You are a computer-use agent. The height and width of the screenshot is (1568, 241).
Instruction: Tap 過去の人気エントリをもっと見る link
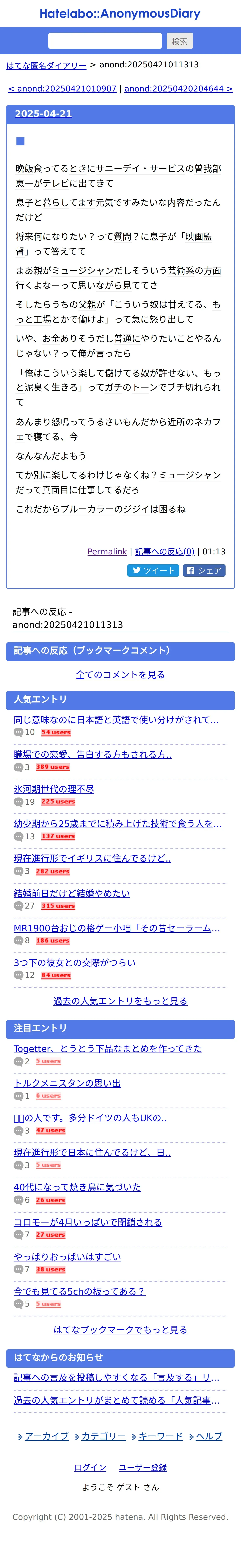pos(120,1001)
